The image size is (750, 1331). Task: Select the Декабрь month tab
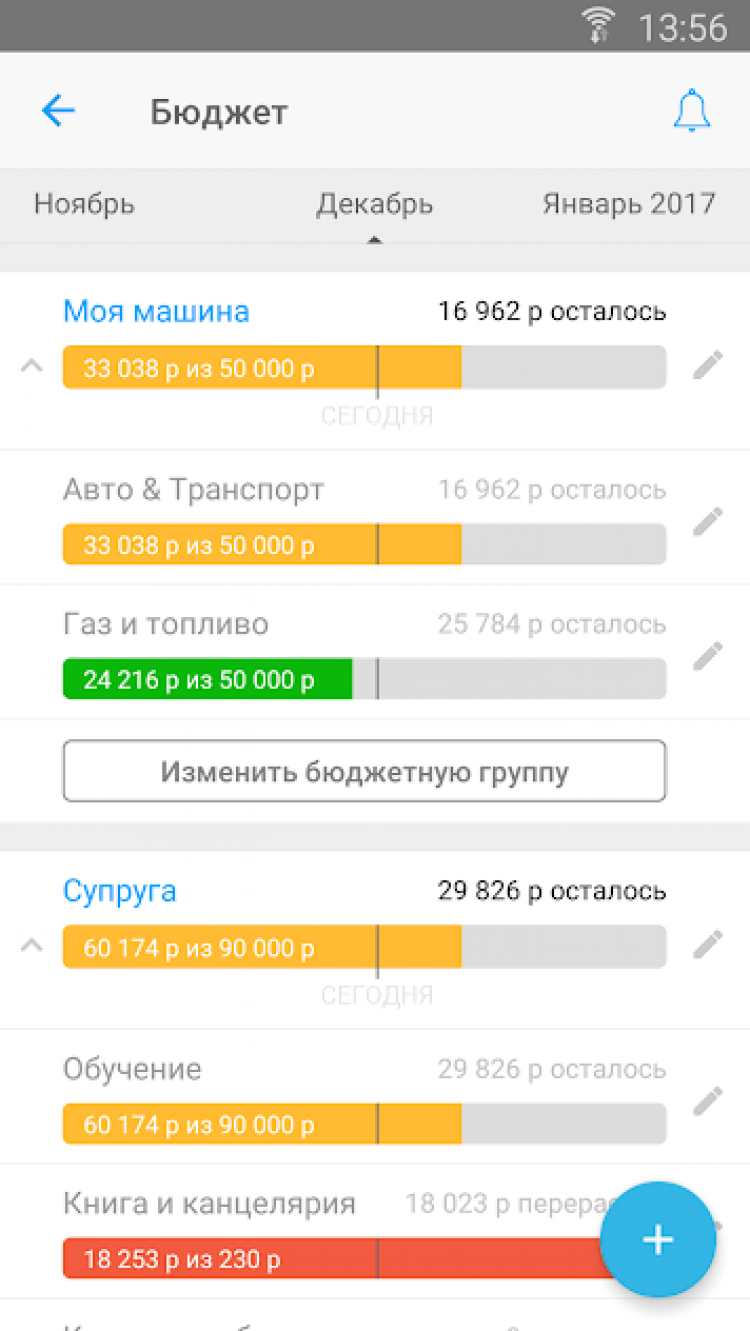(x=374, y=205)
